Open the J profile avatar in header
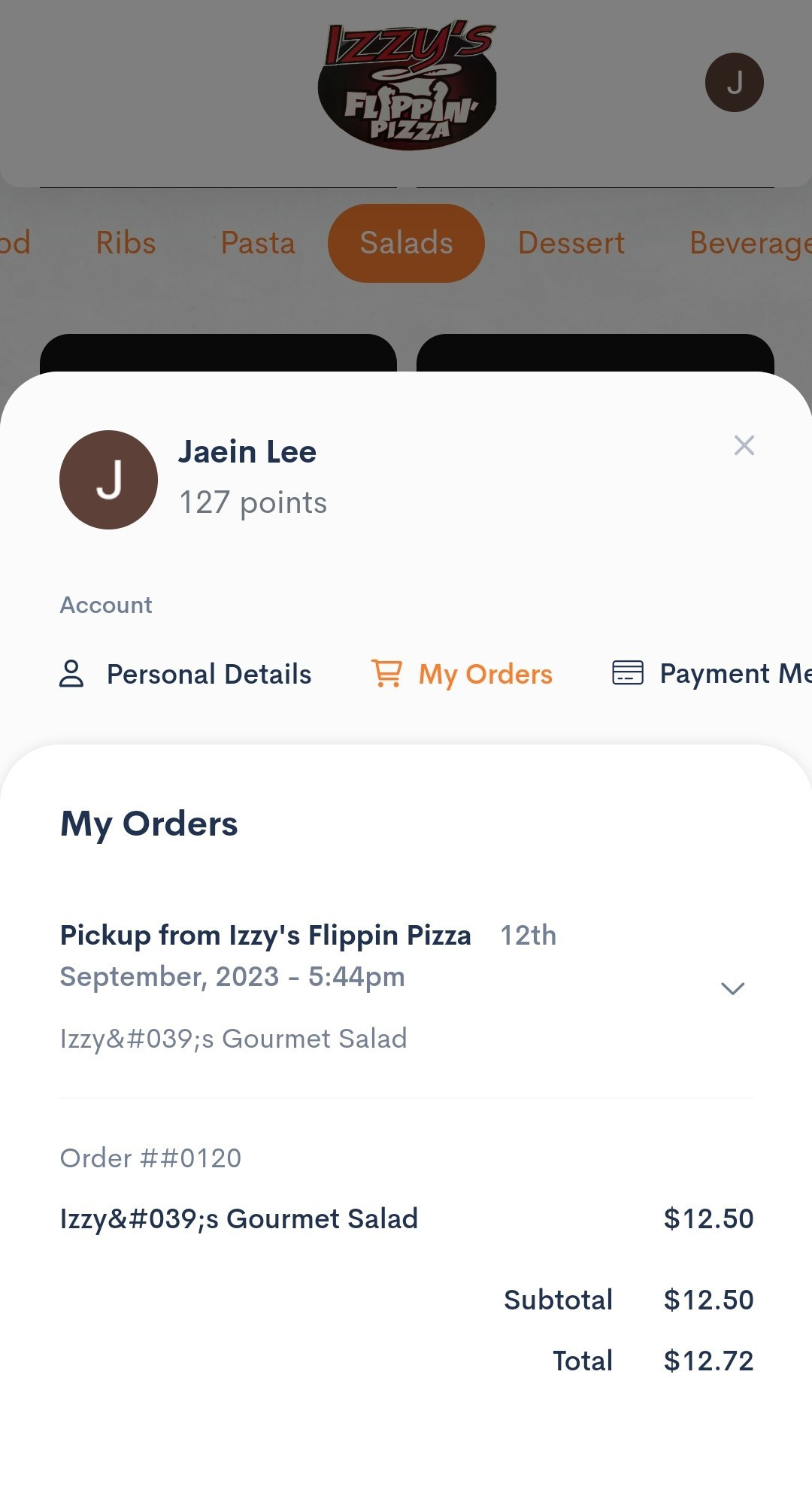The height and width of the screenshot is (1502, 812). click(734, 82)
